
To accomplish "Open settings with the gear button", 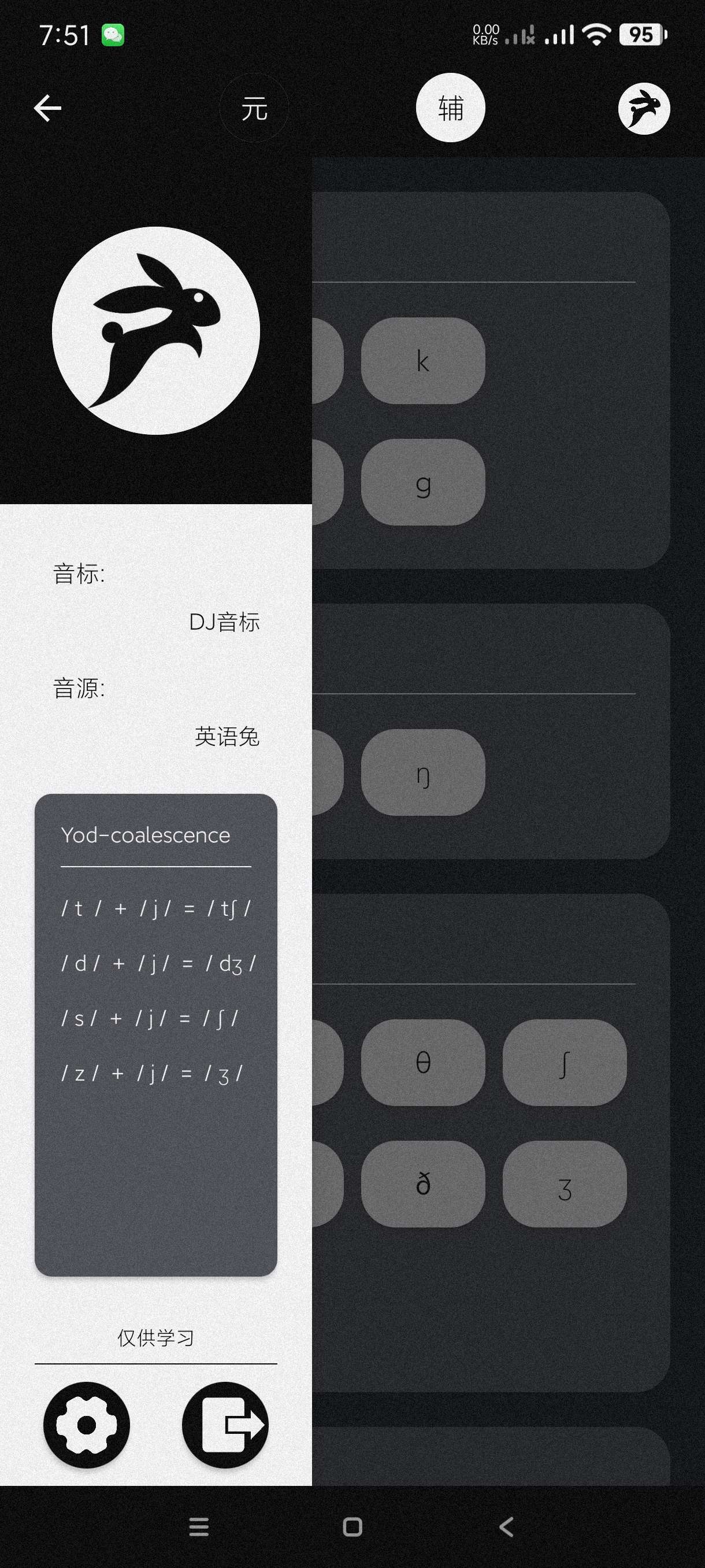I will point(86,1425).
